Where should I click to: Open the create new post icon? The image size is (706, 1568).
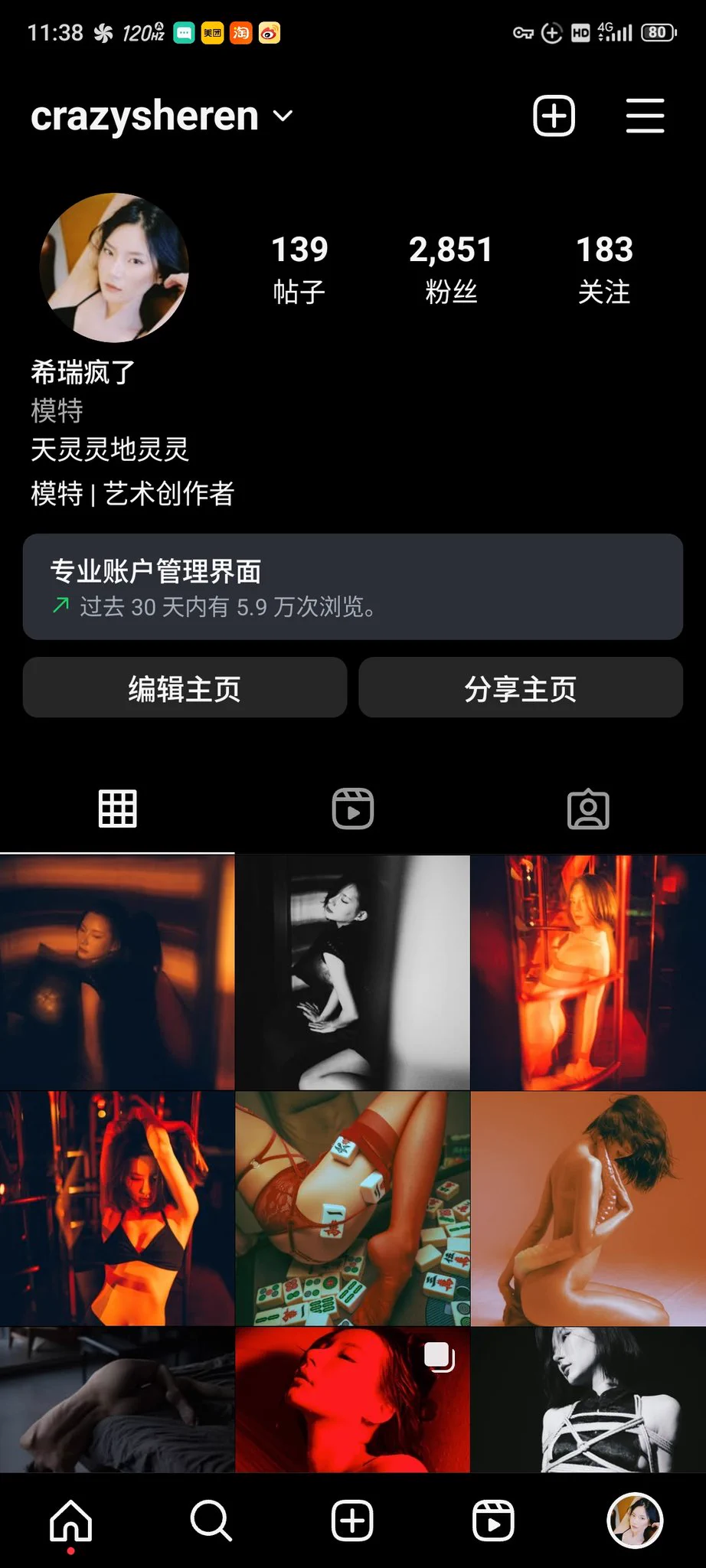[554, 116]
